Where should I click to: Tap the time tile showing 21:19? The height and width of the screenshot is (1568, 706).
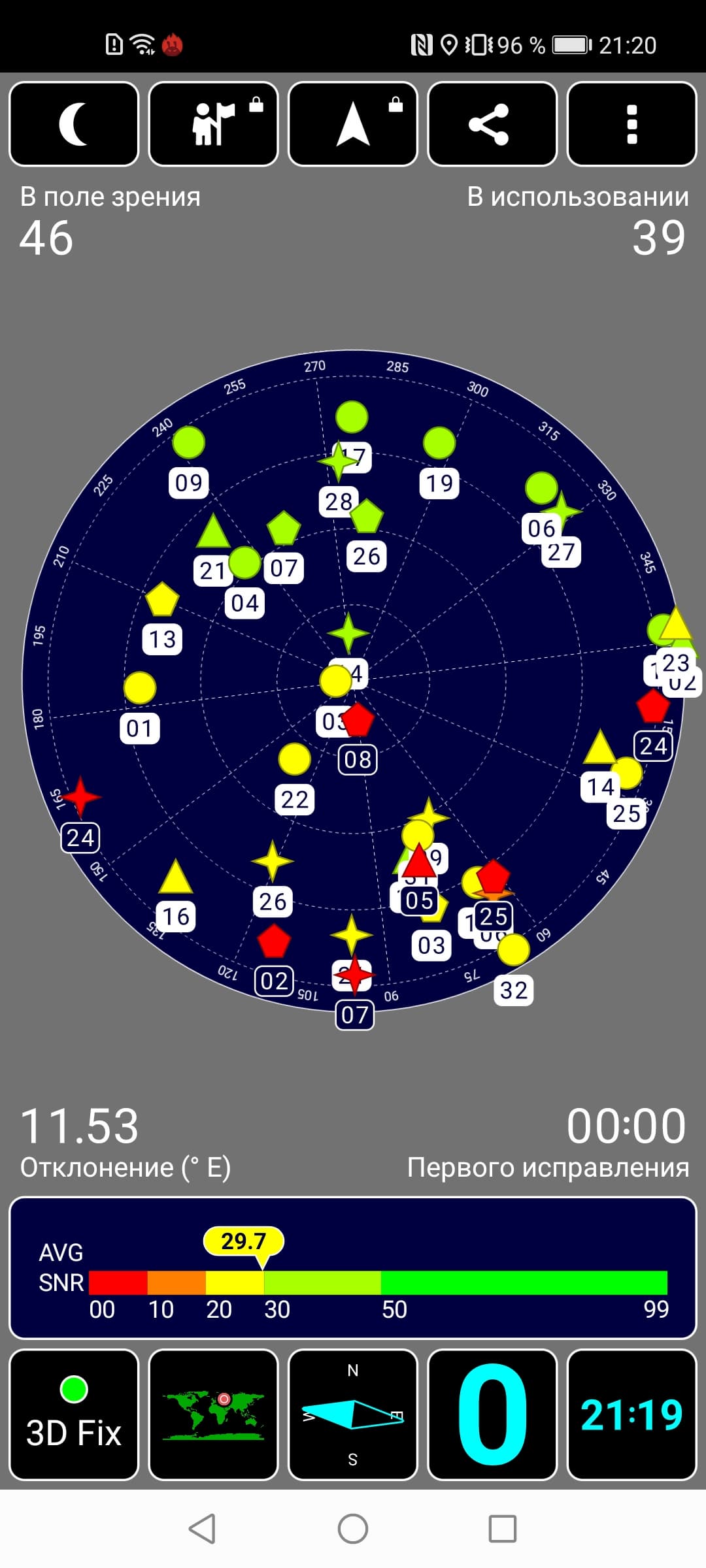(631, 1414)
